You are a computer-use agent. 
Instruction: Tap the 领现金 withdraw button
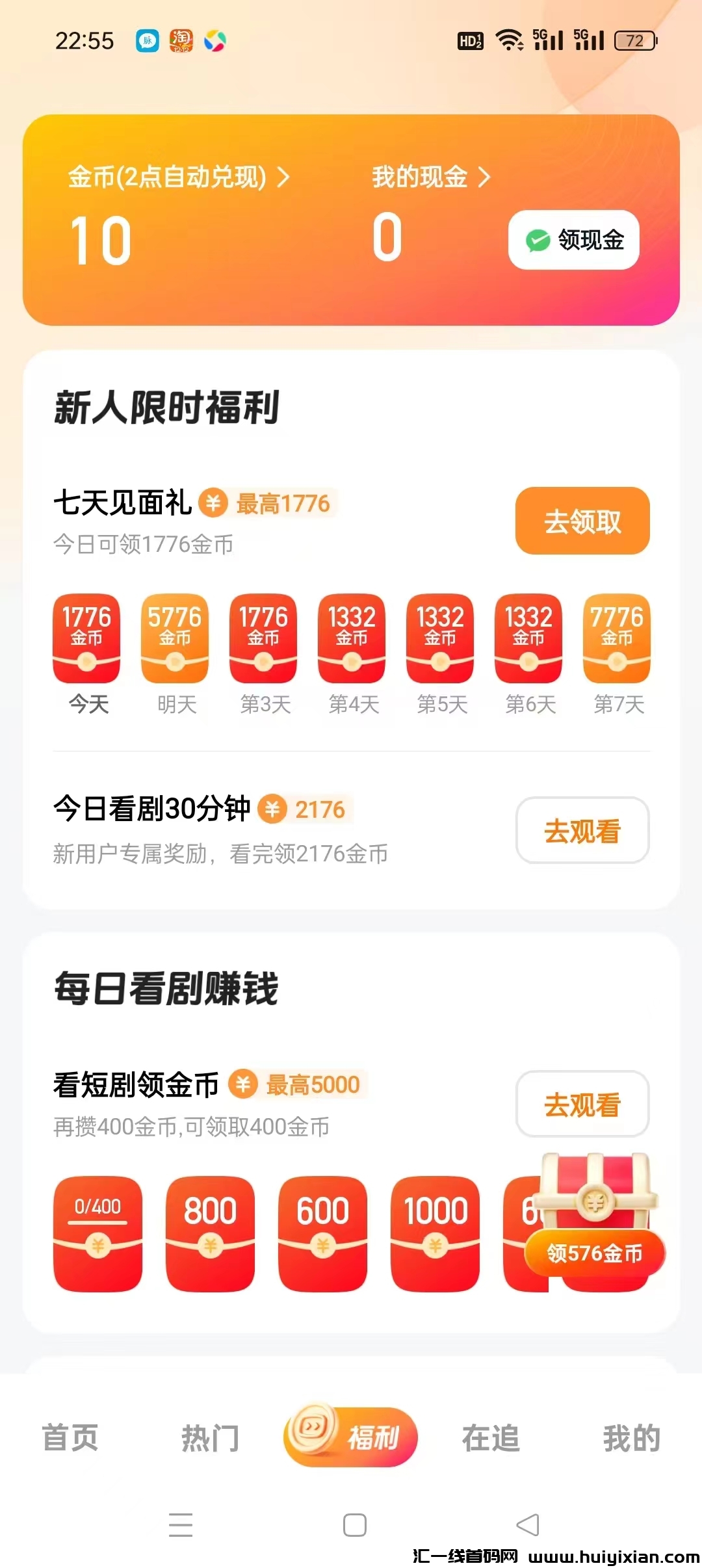574,240
